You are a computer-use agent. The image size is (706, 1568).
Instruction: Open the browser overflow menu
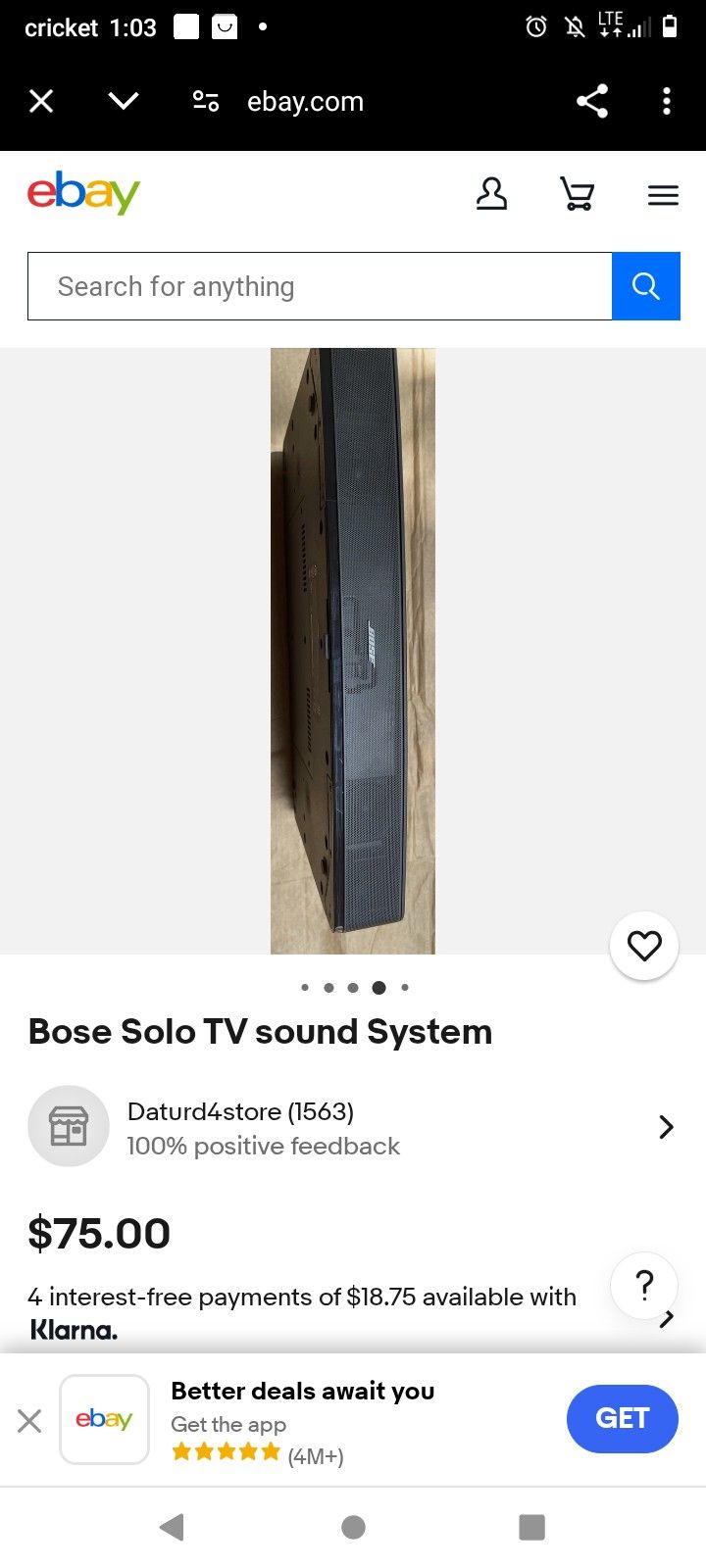pyautogui.click(x=667, y=101)
